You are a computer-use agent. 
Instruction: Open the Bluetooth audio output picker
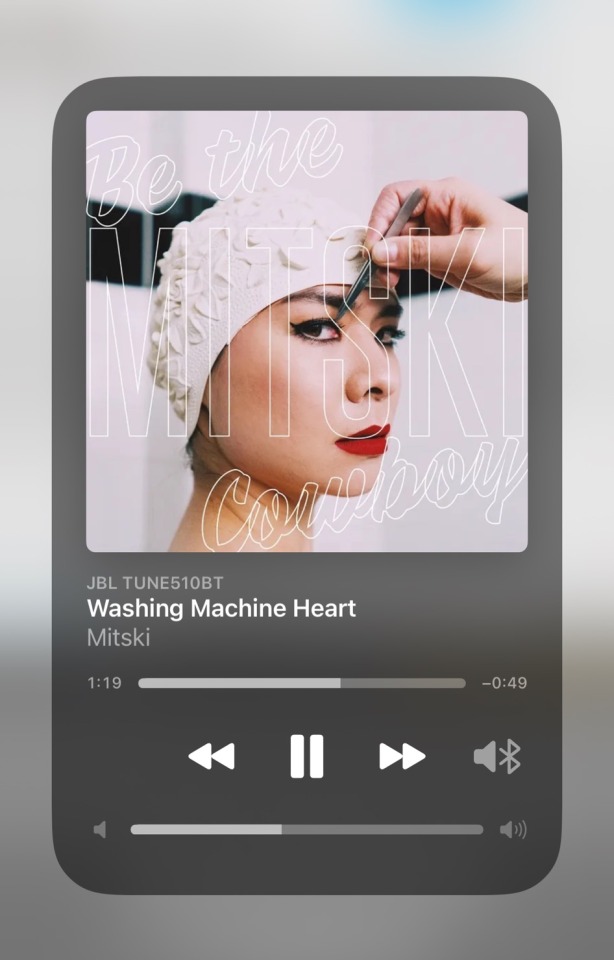pyautogui.click(x=497, y=757)
